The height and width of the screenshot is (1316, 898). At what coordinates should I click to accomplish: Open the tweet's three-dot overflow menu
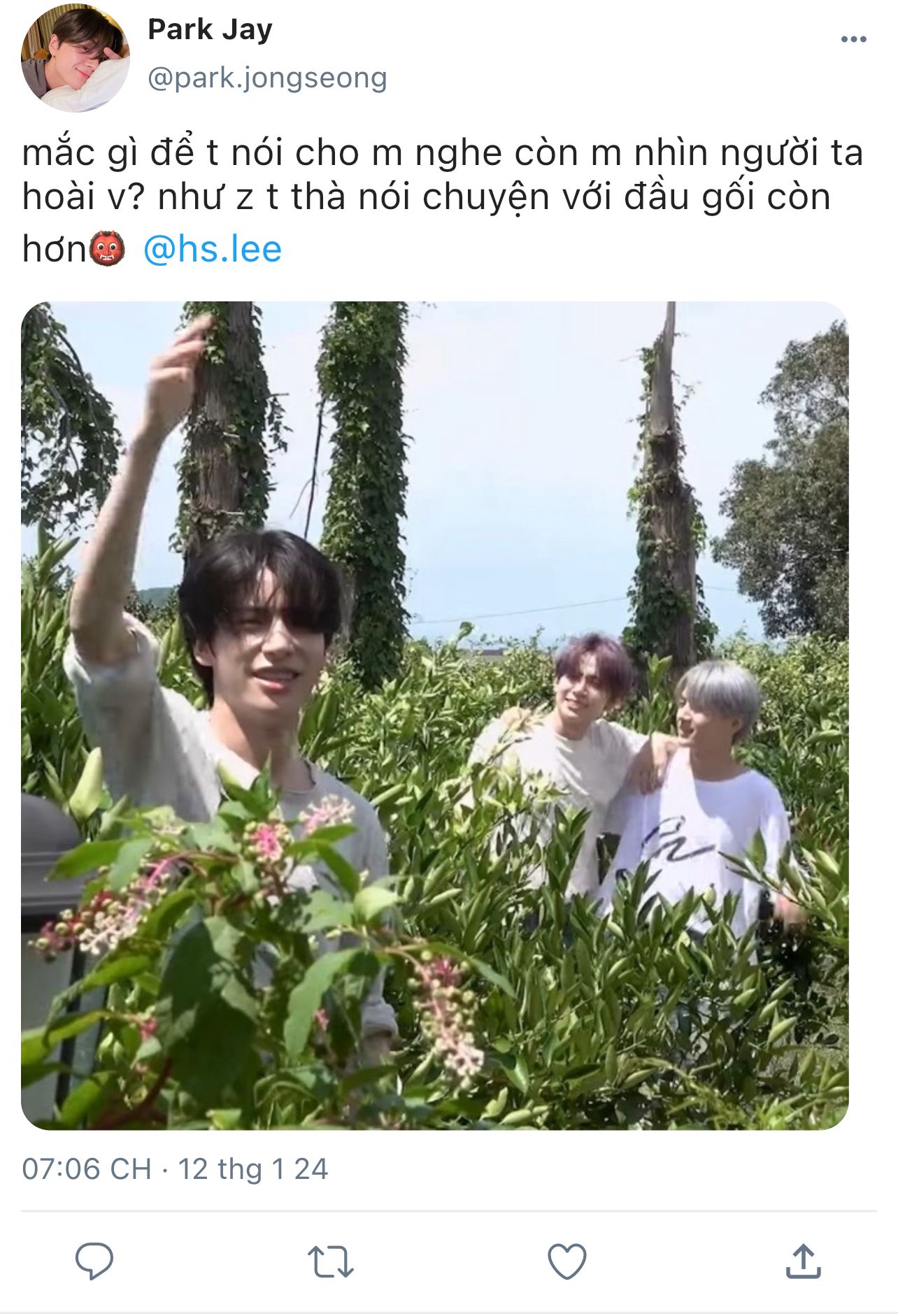(853, 39)
